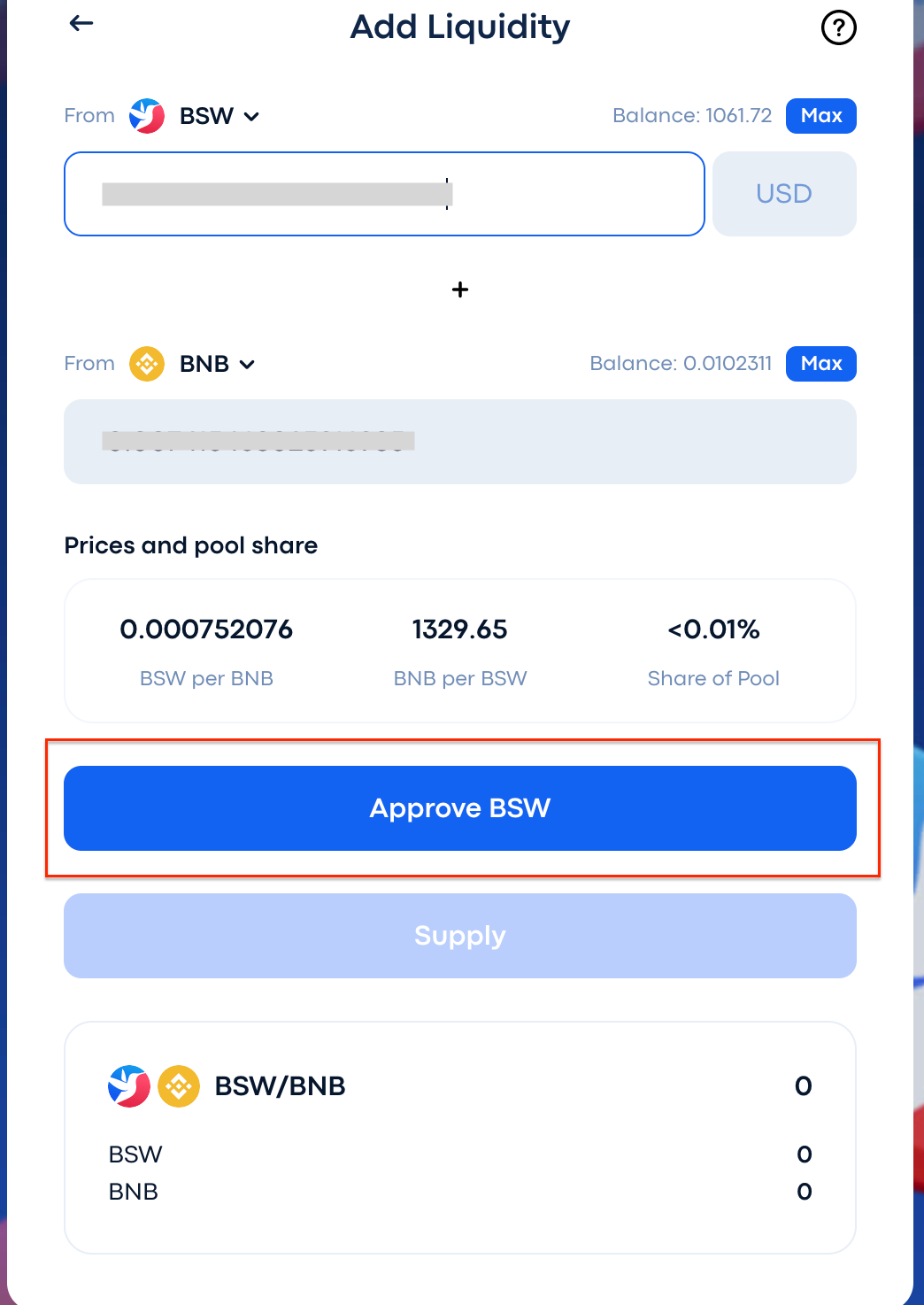Focus the BNB amount input field
Image resolution: width=924 pixels, height=1305 pixels.
tap(459, 442)
